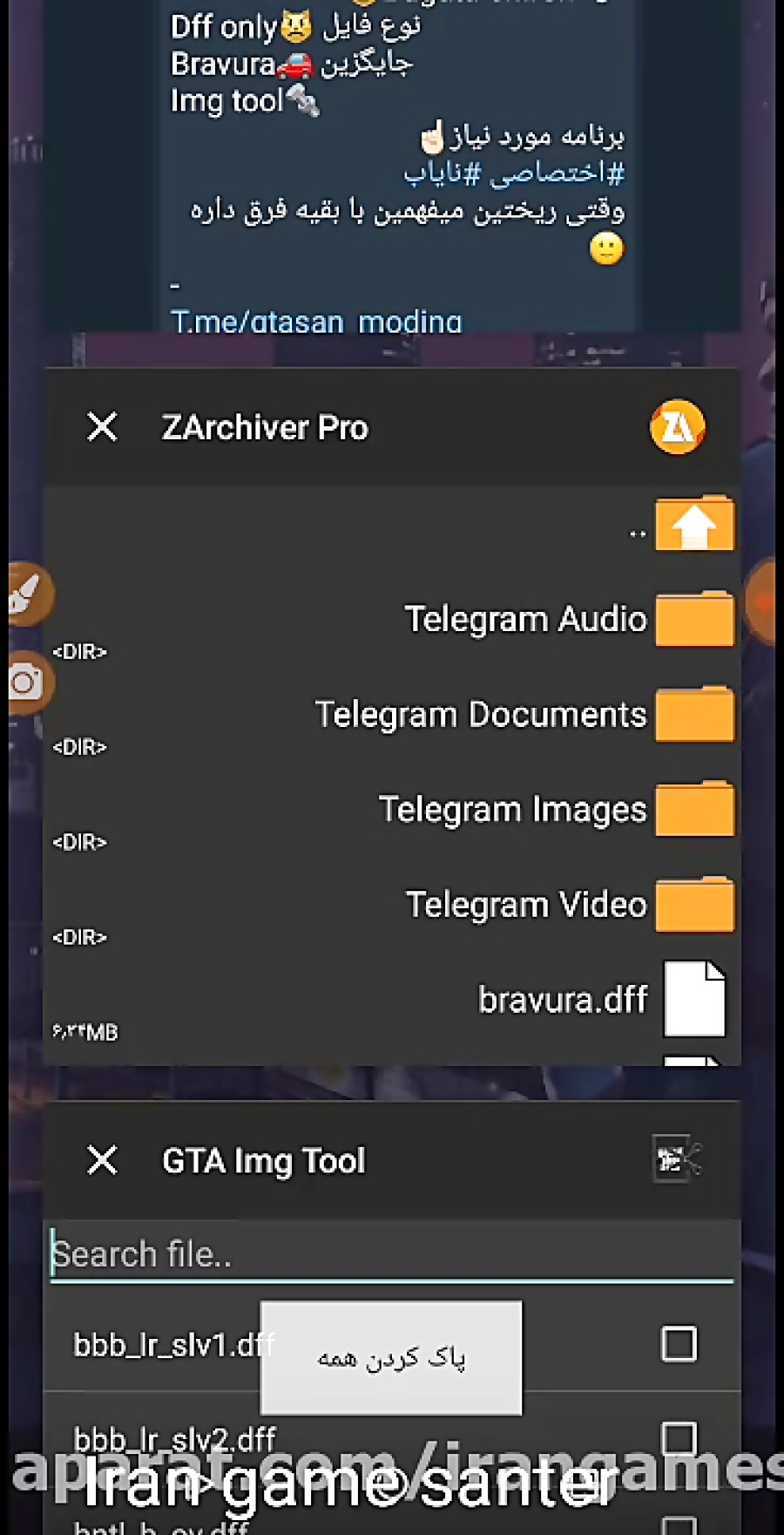Image resolution: width=784 pixels, height=1535 pixels.
Task: Open the Telegram Audio folder
Action: point(392,621)
